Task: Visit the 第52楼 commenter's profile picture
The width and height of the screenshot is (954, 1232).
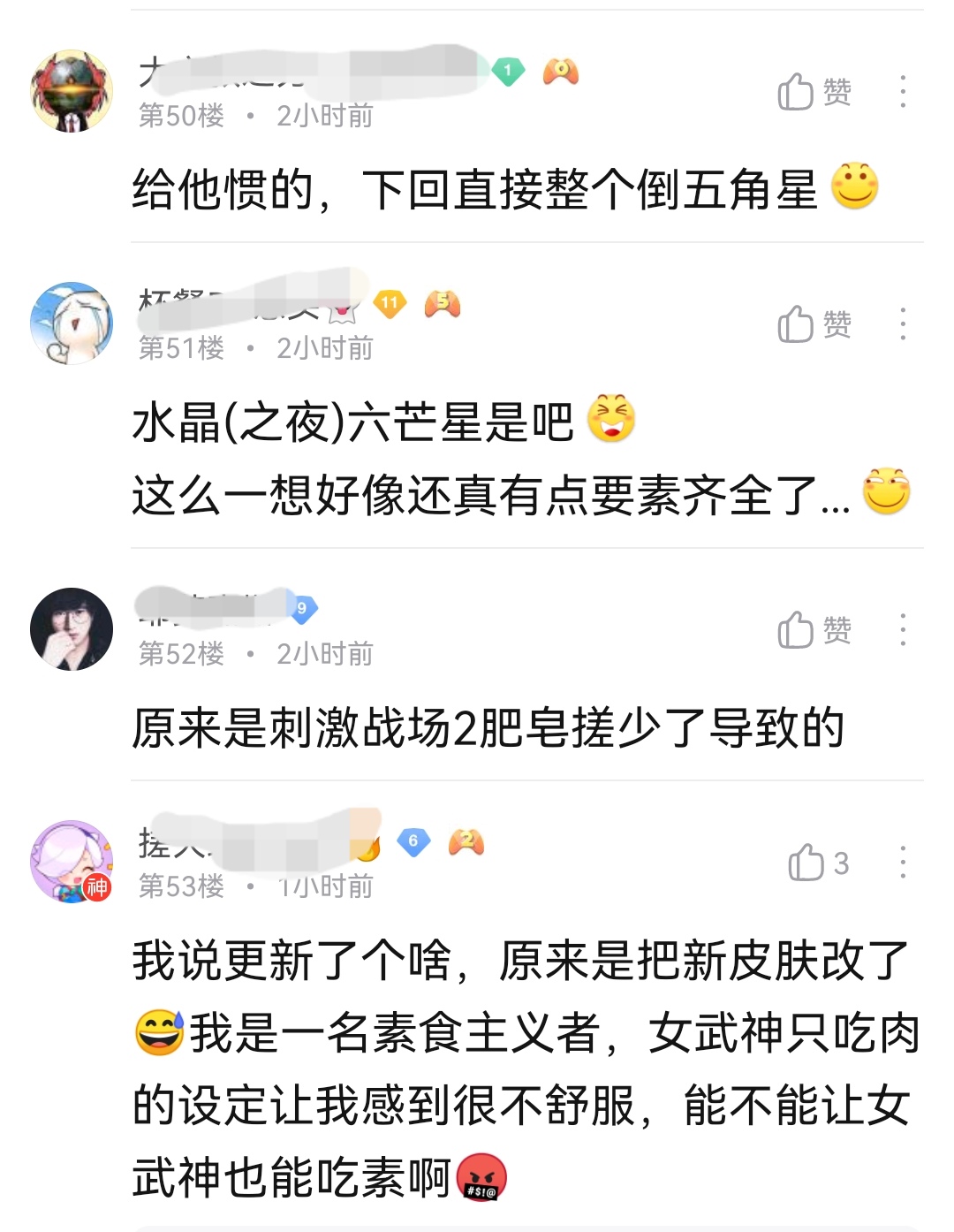Action: coord(72,629)
